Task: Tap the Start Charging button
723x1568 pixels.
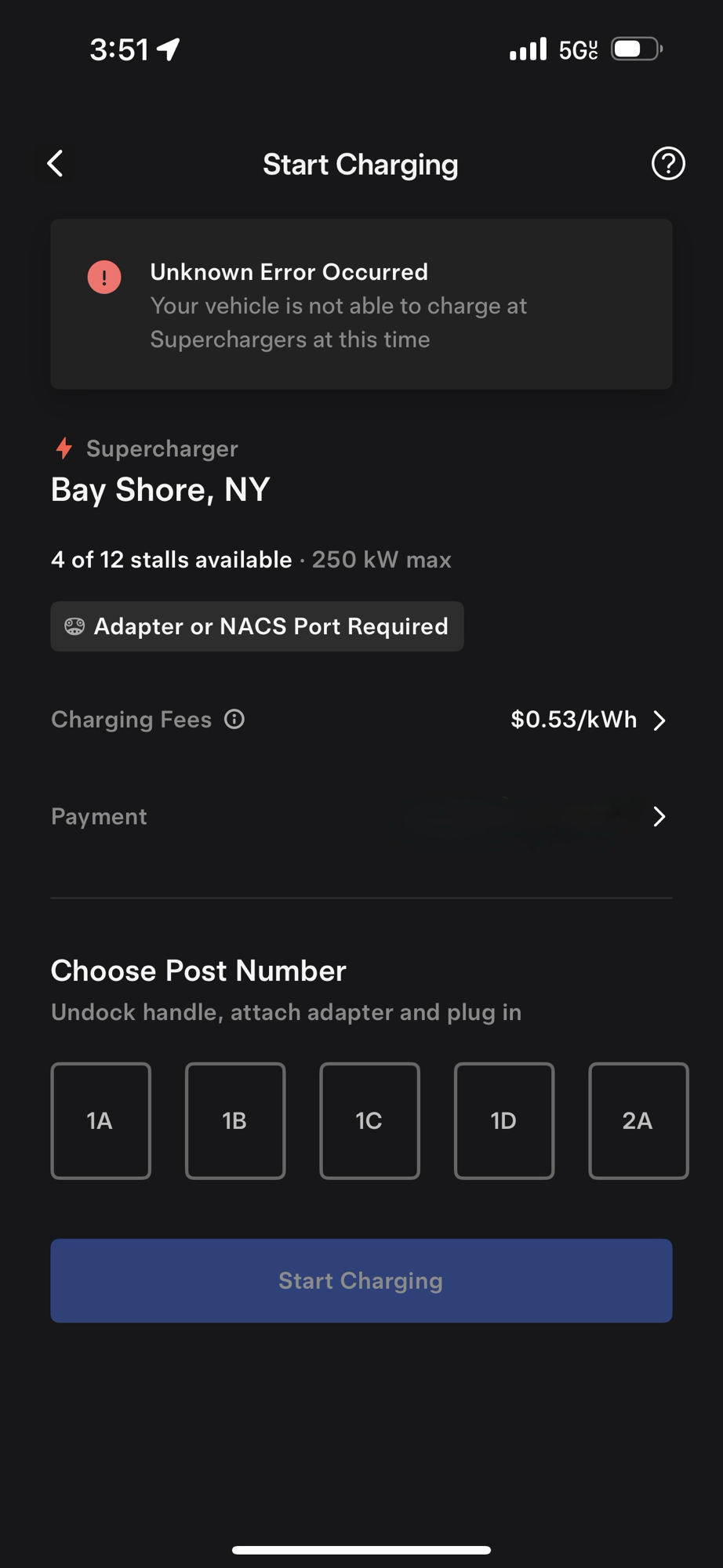Action: pos(361,1280)
